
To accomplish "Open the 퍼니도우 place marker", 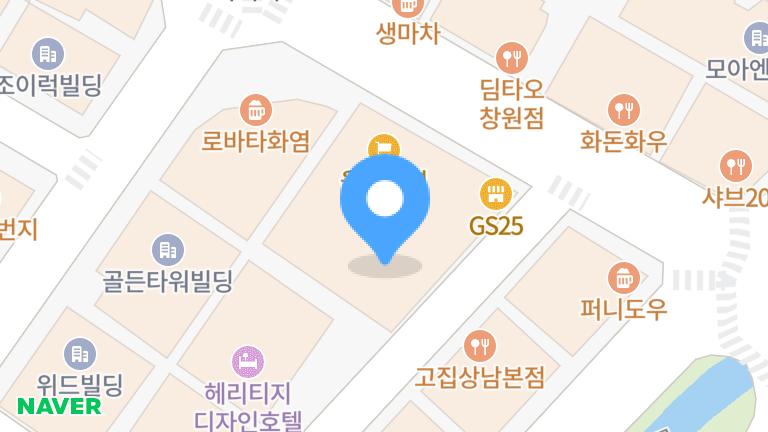I will 623,277.
